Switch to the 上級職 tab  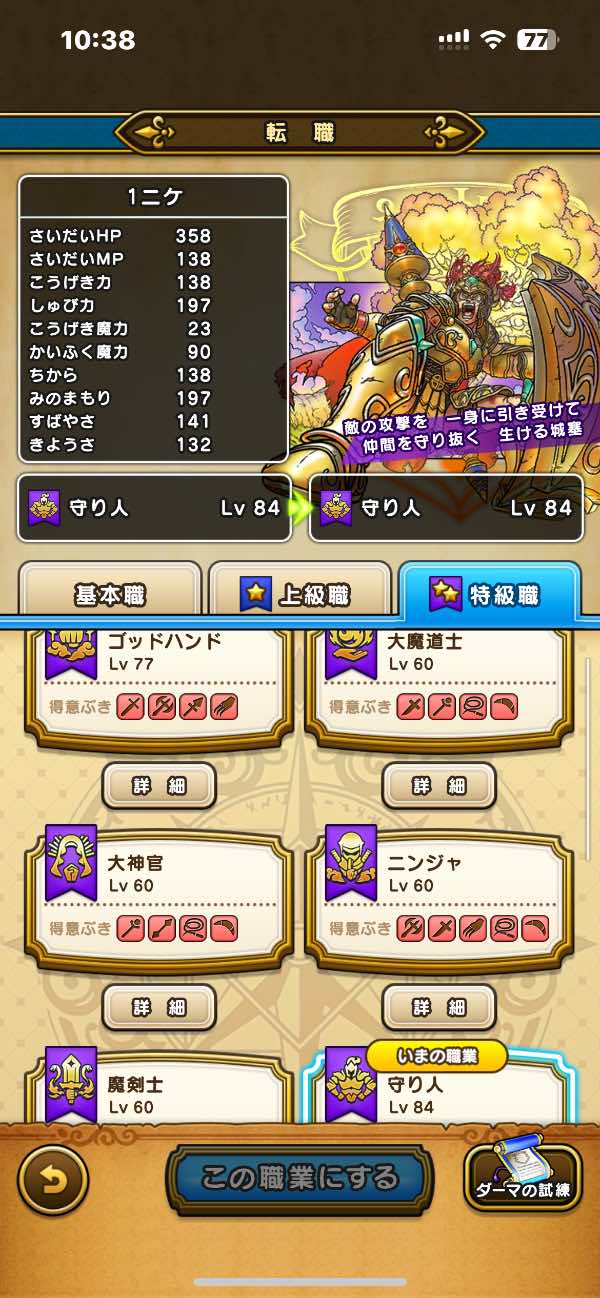299,596
